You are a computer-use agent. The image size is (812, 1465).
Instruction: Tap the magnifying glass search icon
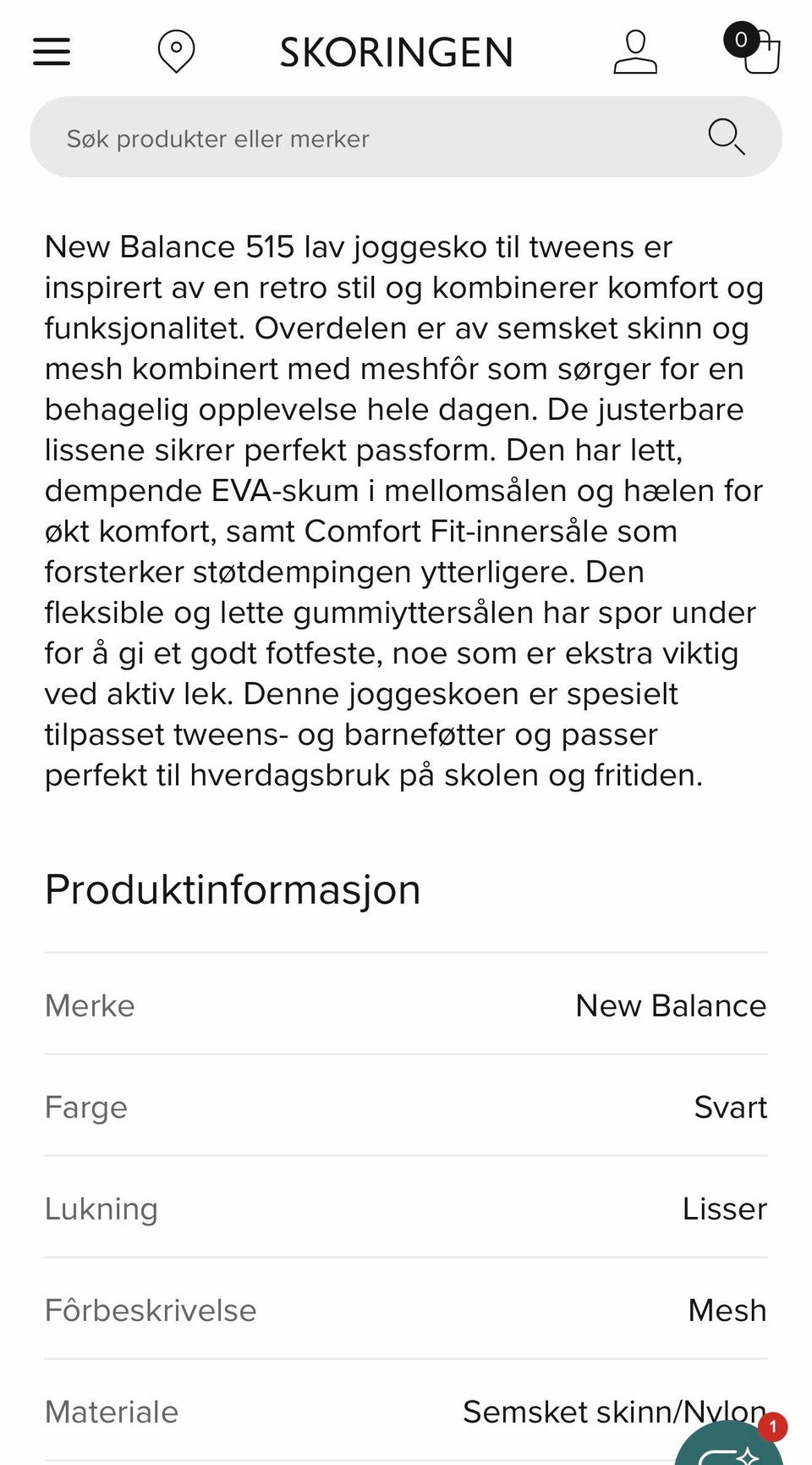727,137
